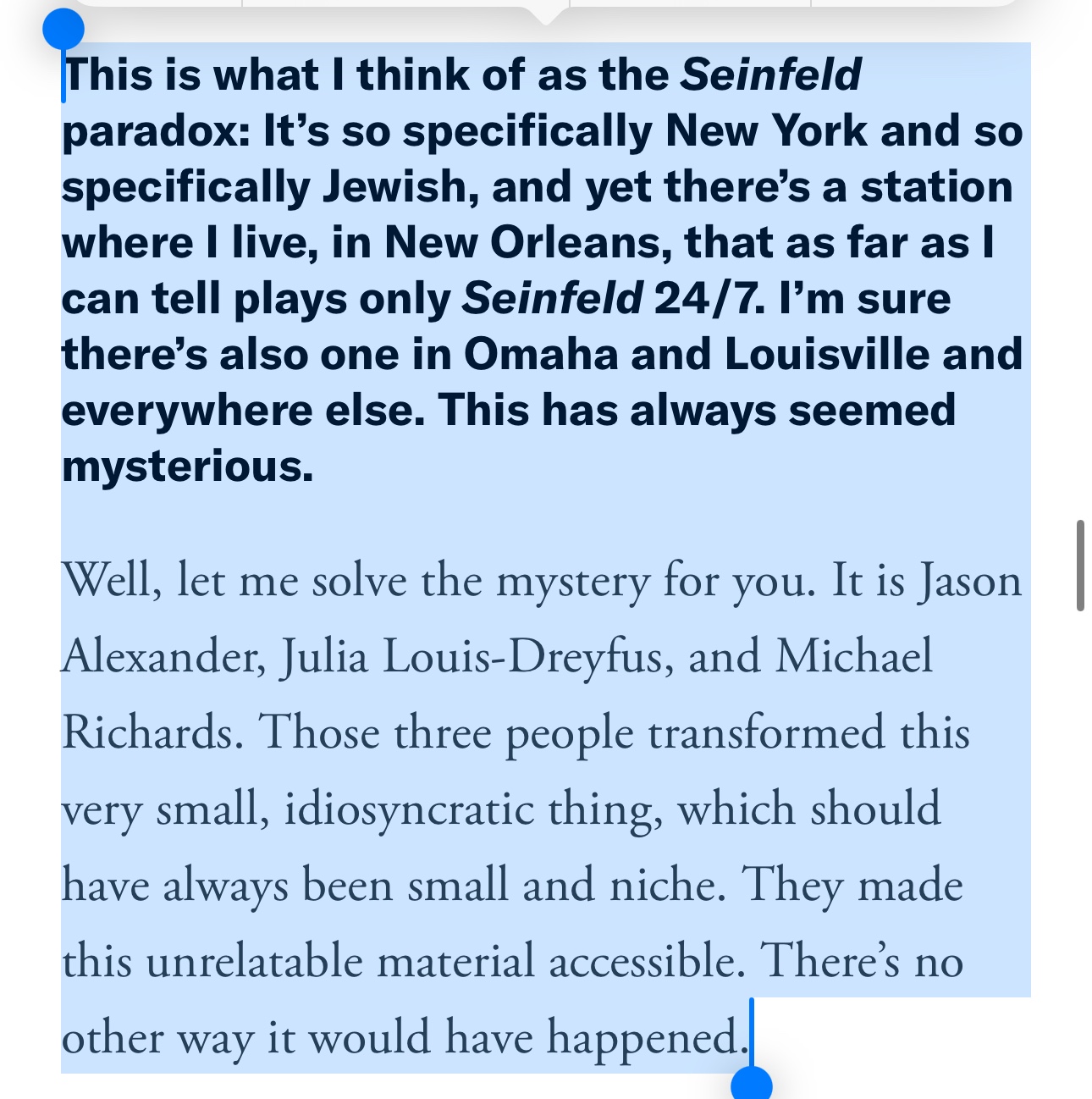Tap the scrollbar on the right edge
The width and height of the screenshot is (1092, 1099).
tap(1080, 566)
